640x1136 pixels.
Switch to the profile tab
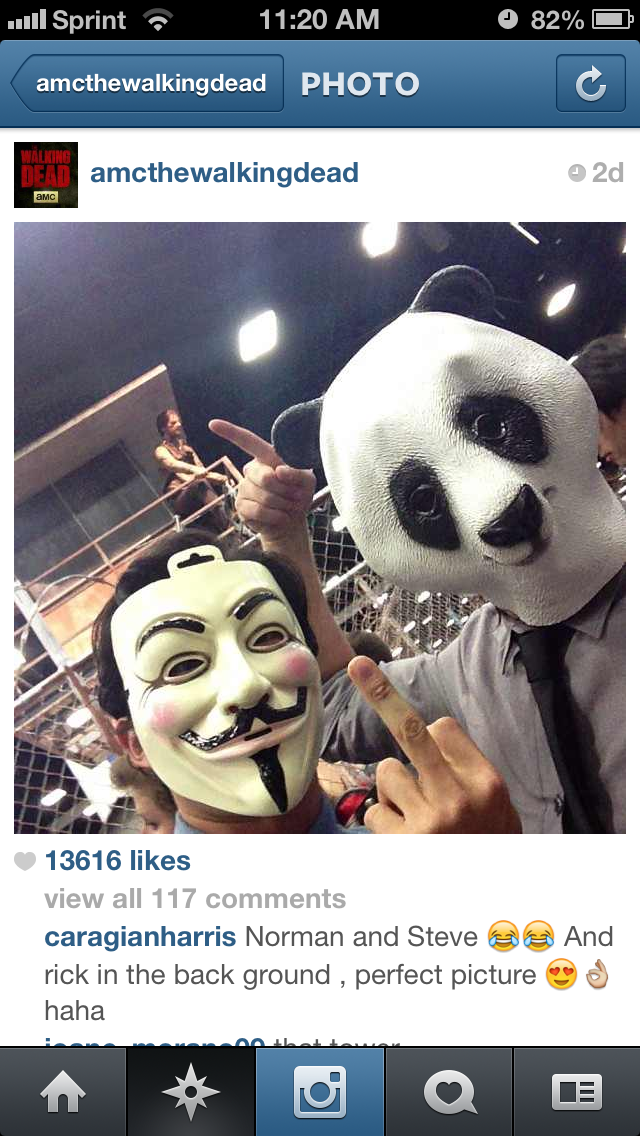pos(577,1092)
